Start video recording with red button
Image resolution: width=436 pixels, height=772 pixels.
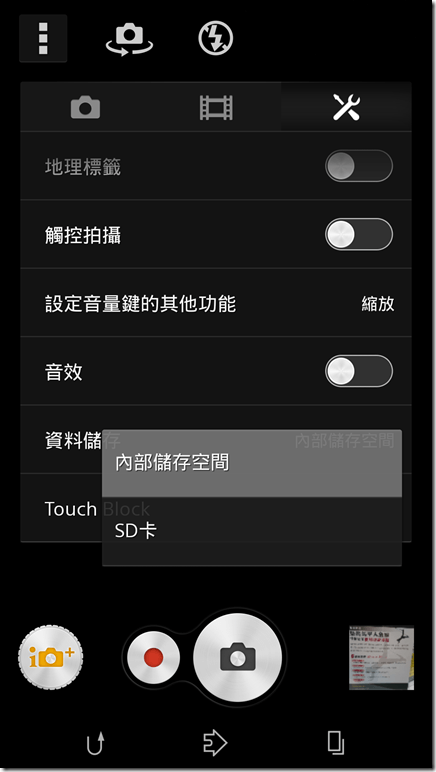tap(153, 657)
